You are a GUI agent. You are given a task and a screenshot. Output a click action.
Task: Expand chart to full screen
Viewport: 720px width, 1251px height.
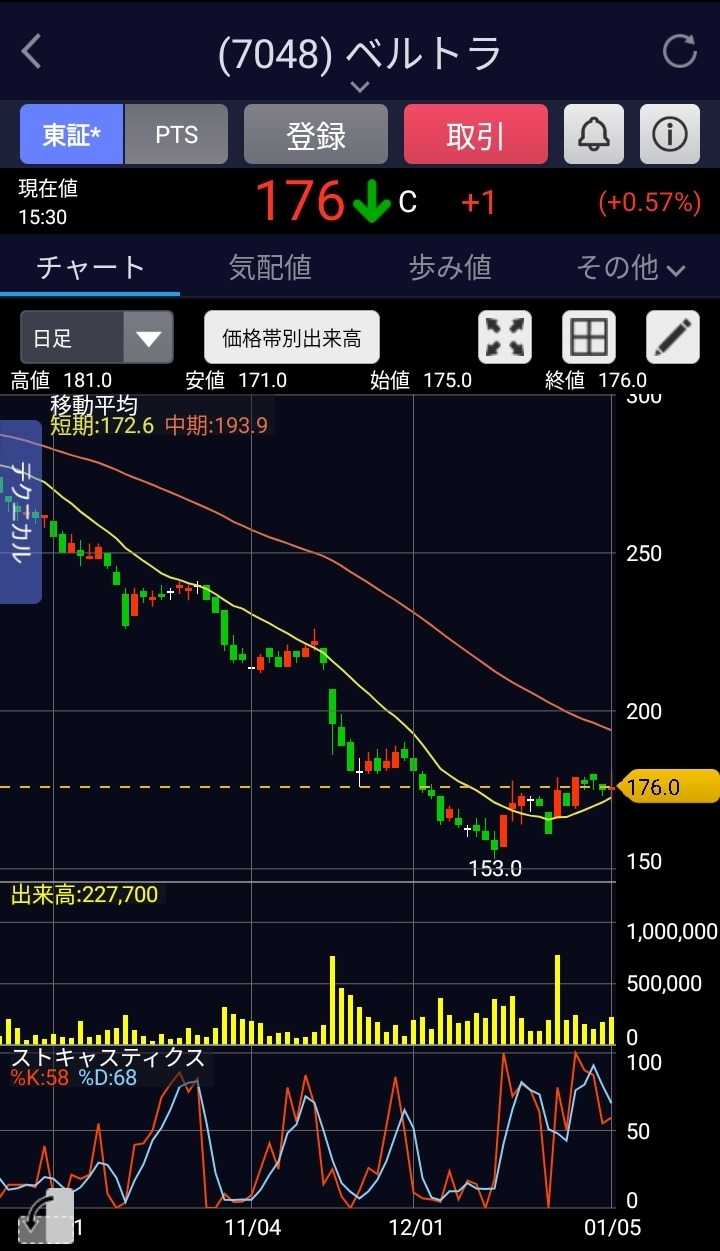[505, 338]
